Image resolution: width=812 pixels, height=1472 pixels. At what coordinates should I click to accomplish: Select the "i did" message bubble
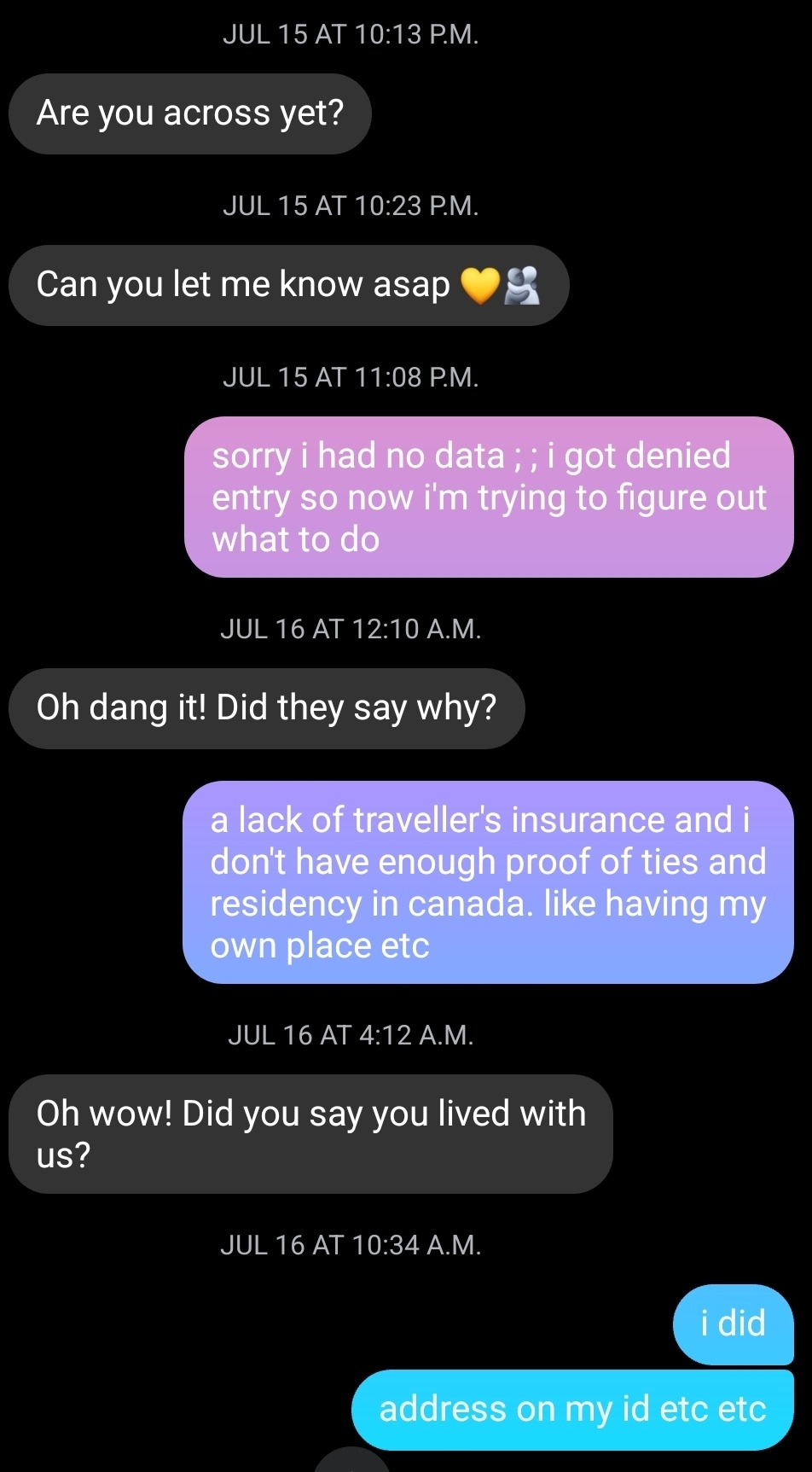[733, 1324]
